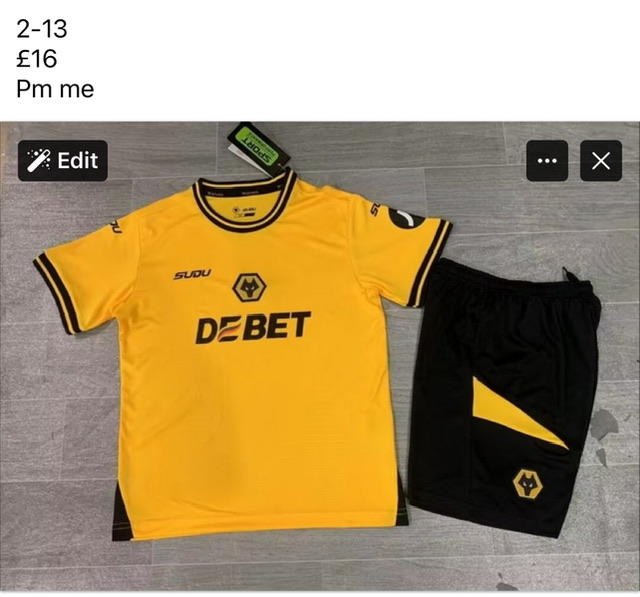Tap the Edit photo button

point(62,161)
